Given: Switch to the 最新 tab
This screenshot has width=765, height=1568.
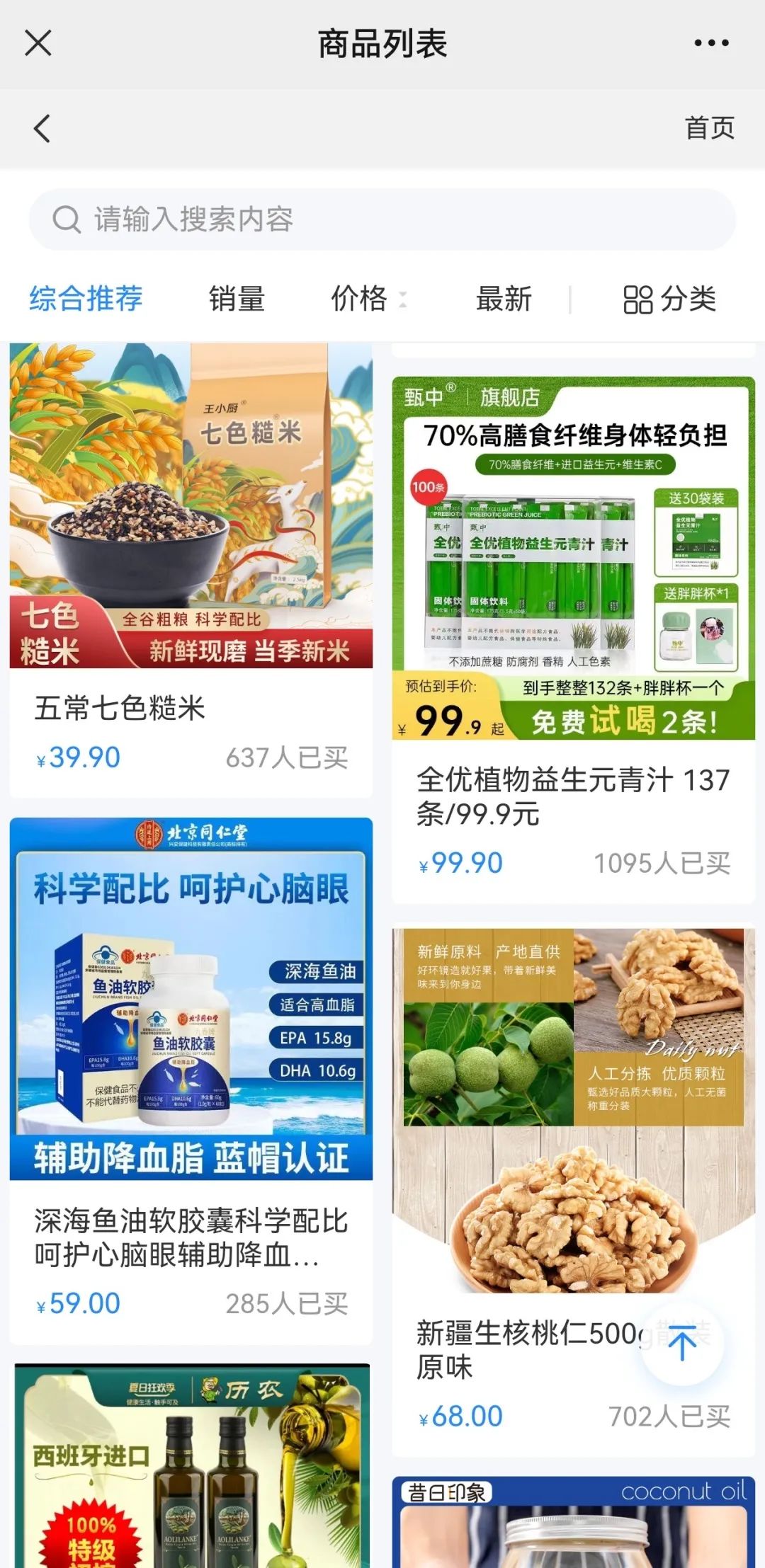Looking at the screenshot, I should click(x=504, y=299).
